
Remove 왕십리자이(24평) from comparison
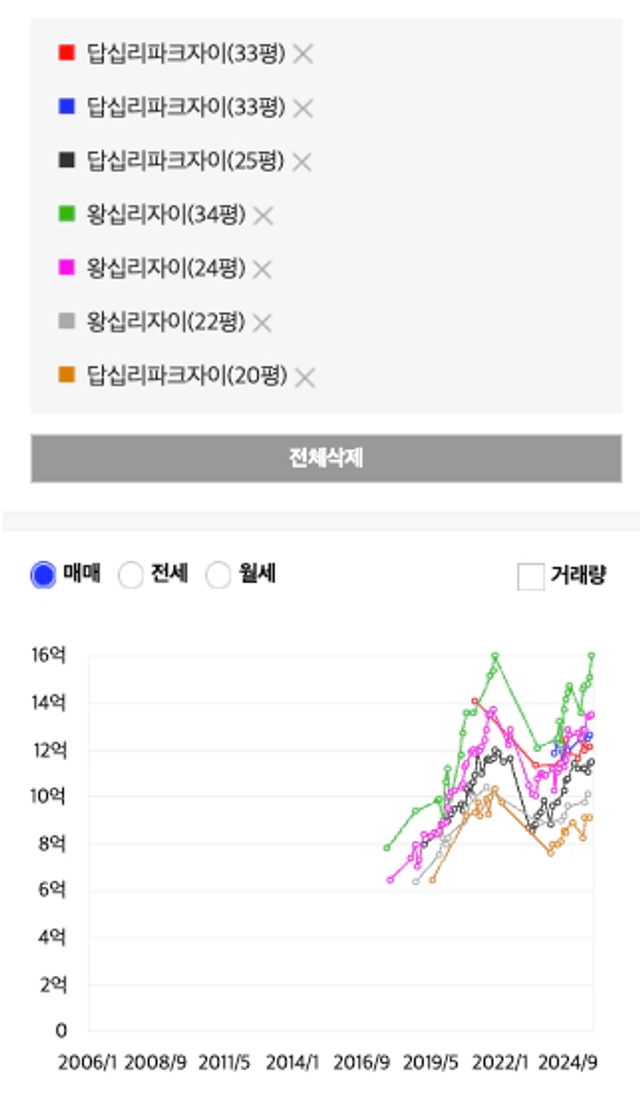[x=262, y=269]
